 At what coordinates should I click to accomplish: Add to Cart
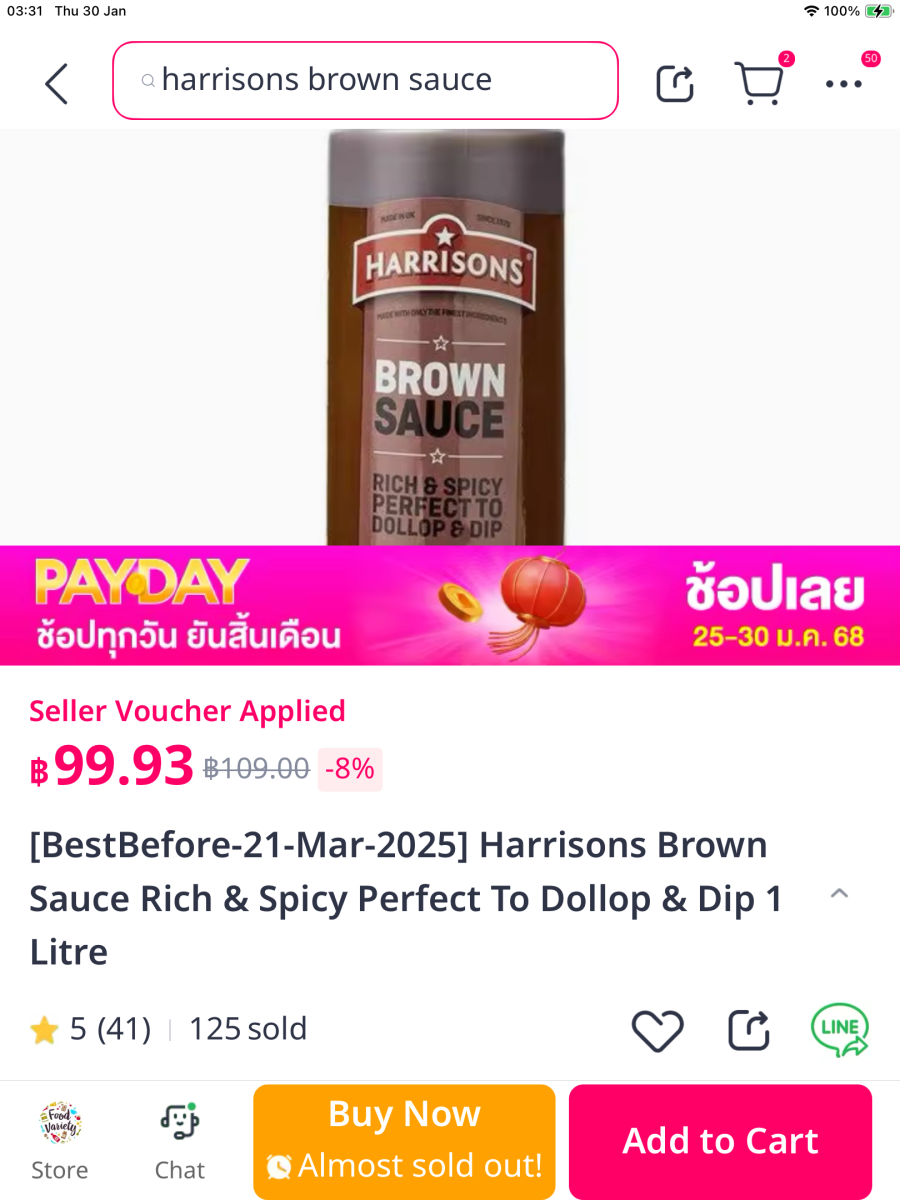point(720,1140)
